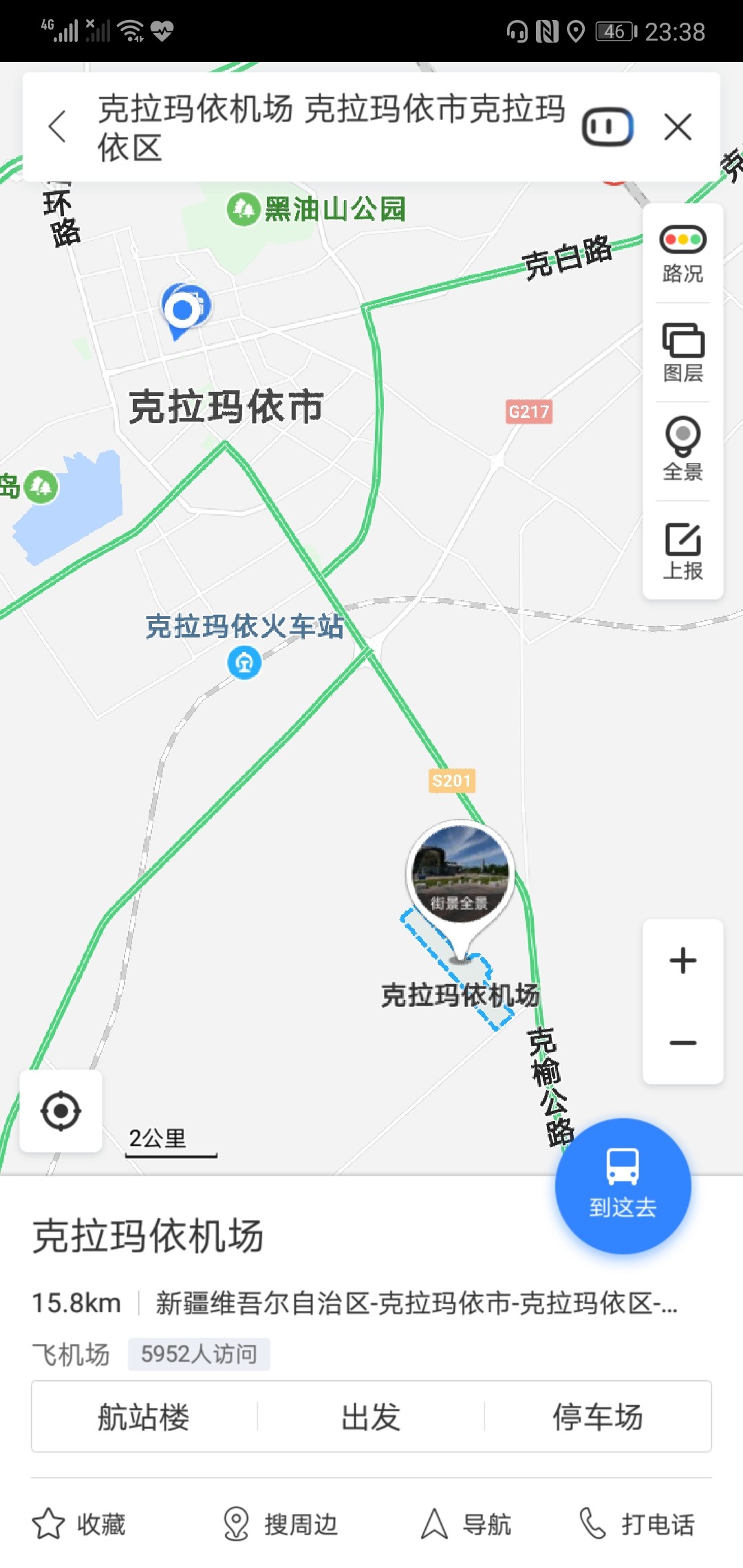The image size is (743, 1568).
Task: Select the 停车场 parking option
Action: [x=597, y=1417]
